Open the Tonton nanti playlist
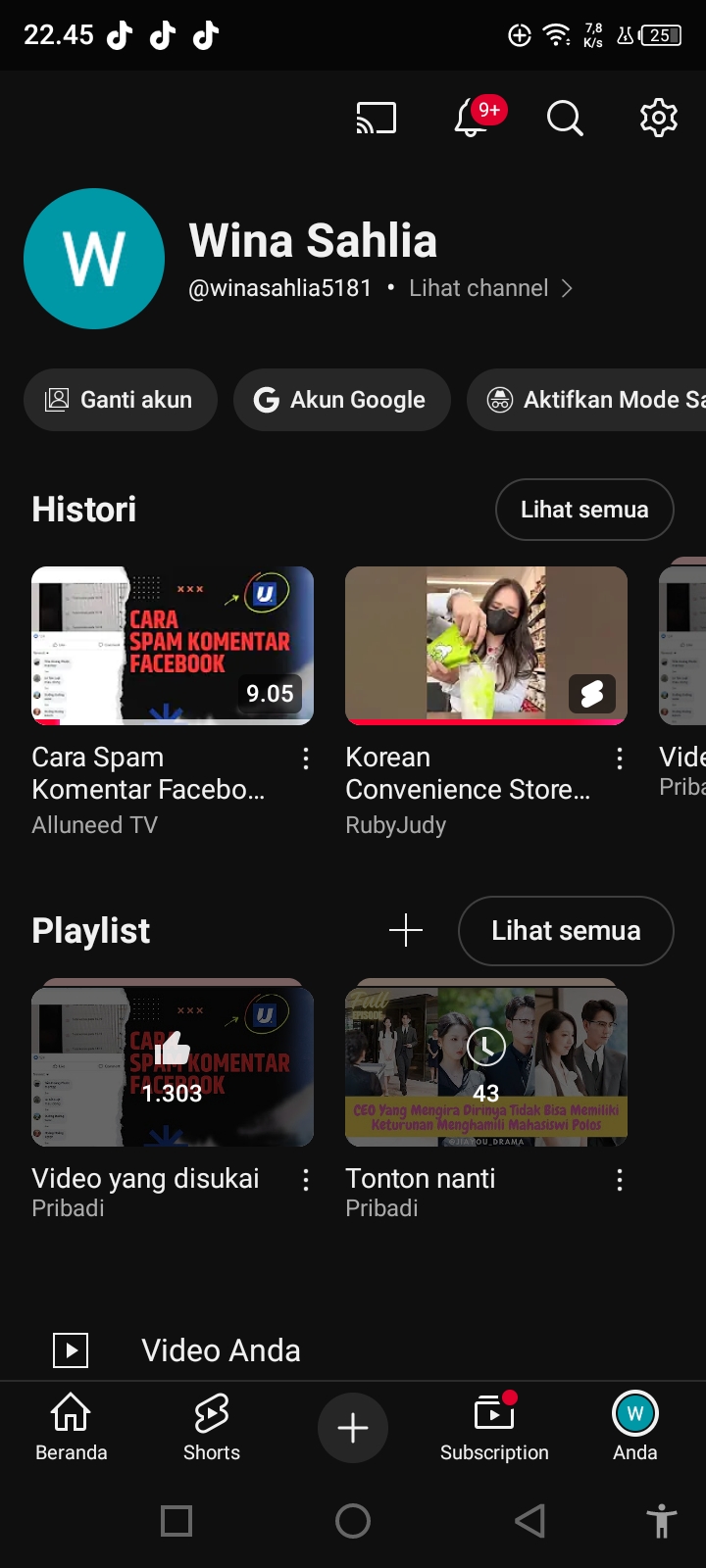Viewport: 706px width, 1568px height. click(x=486, y=1067)
